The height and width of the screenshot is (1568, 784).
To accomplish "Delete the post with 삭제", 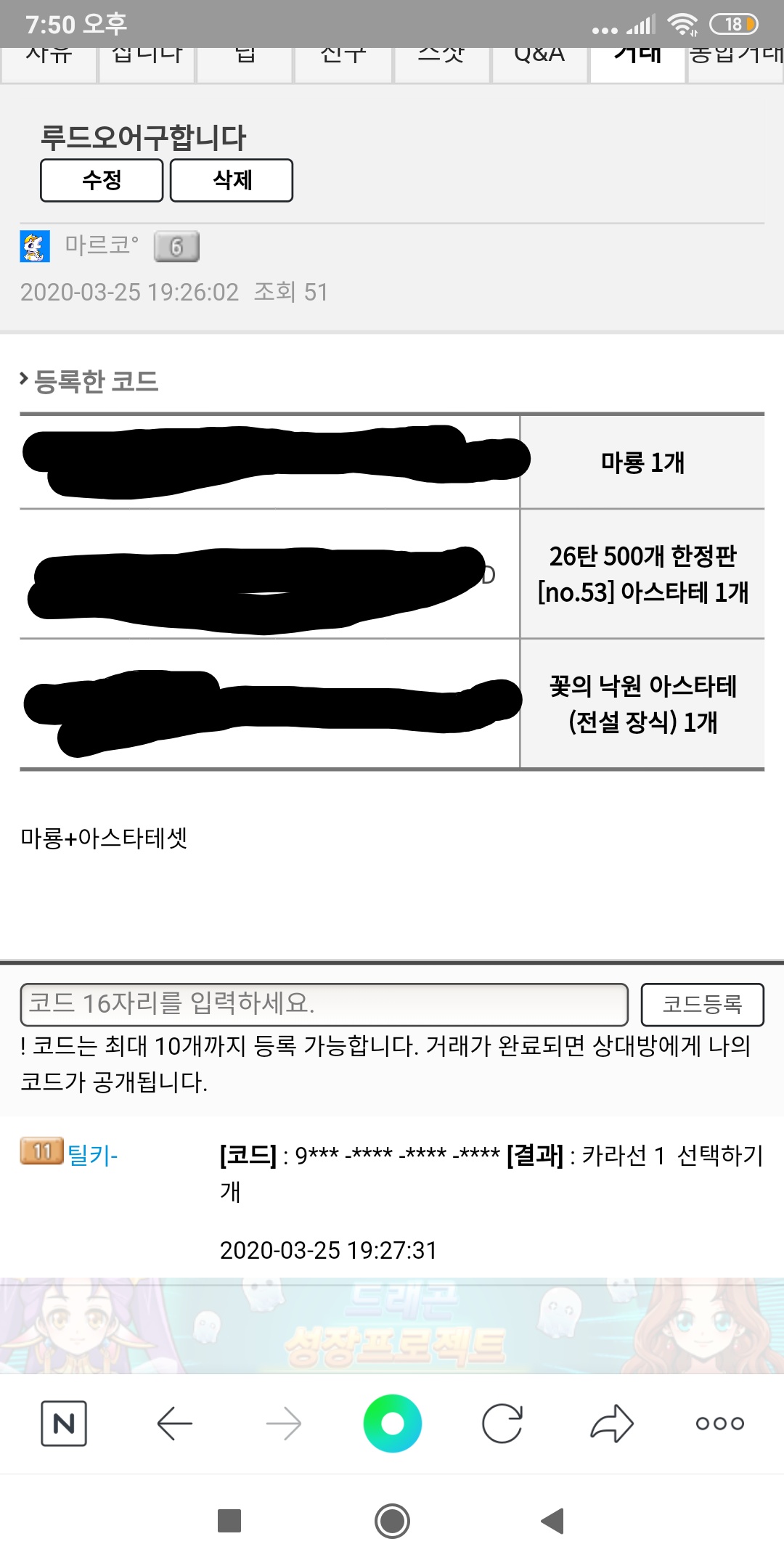I will click(x=232, y=180).
